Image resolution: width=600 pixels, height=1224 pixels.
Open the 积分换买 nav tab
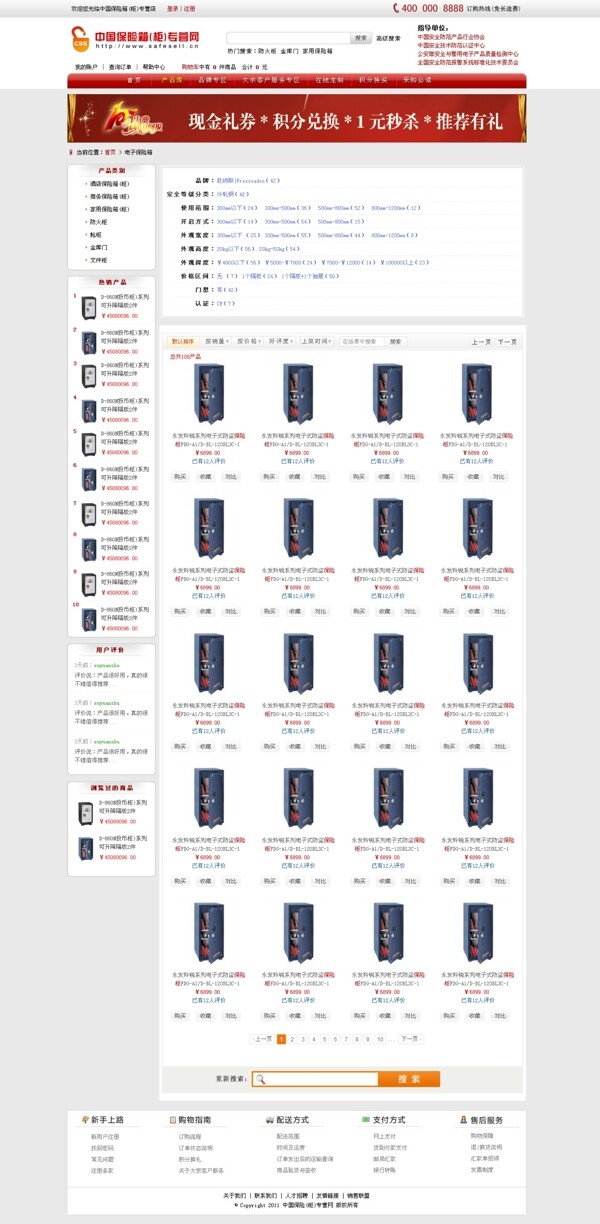[x=373, y=79]
